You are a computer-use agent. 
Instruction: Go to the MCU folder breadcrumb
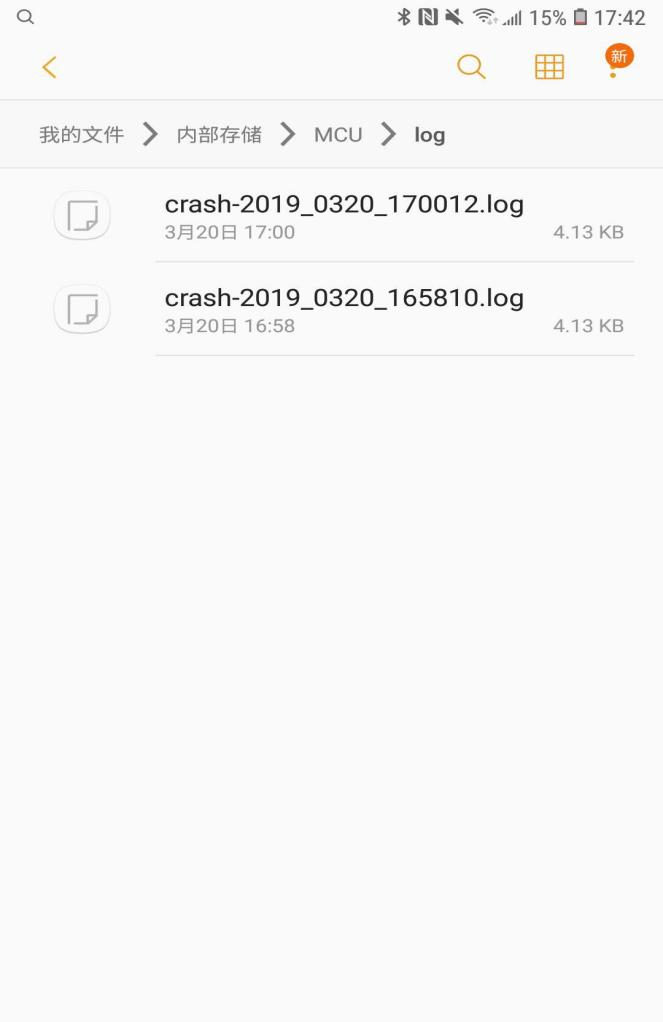[x=338, y=135]
